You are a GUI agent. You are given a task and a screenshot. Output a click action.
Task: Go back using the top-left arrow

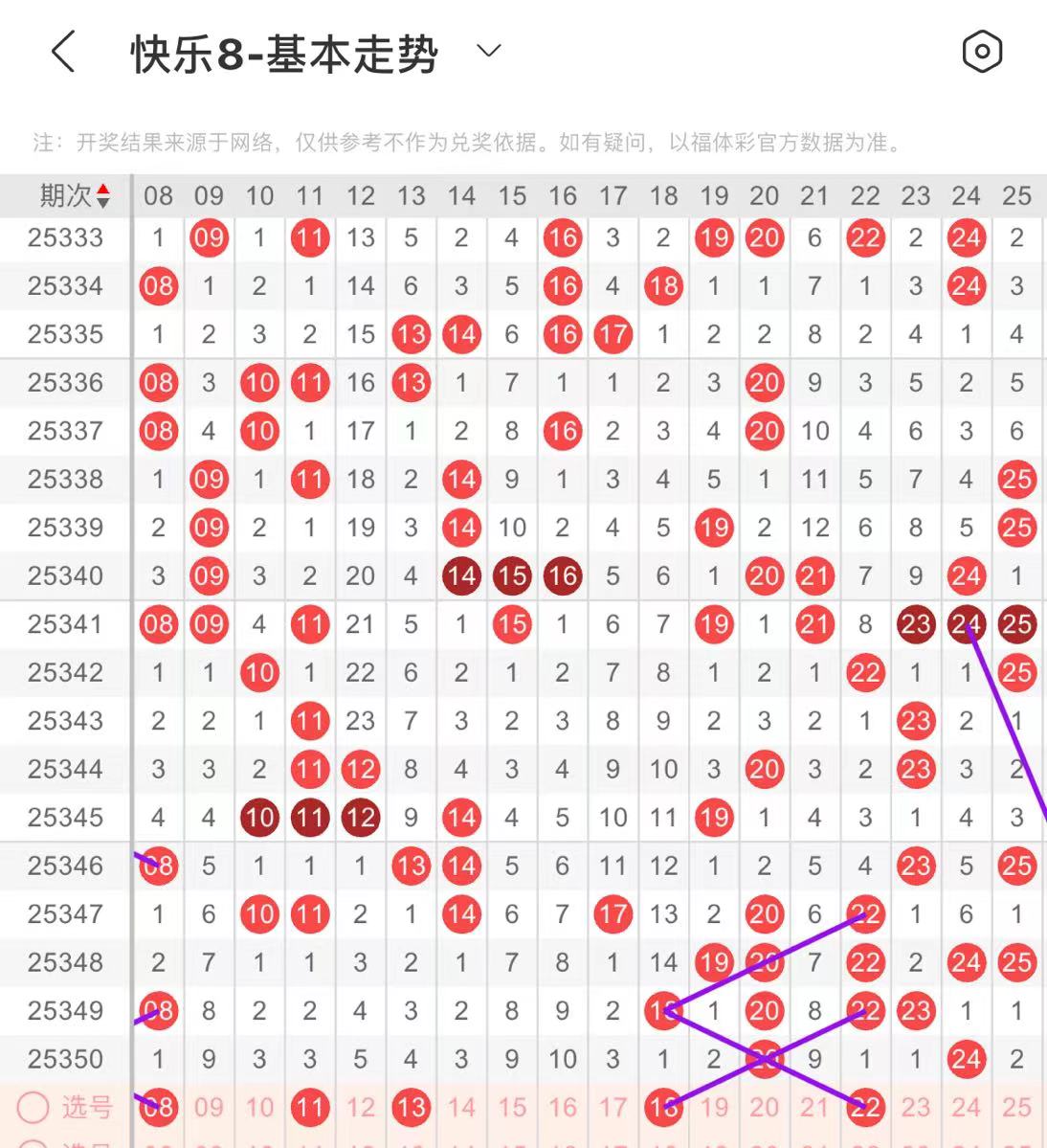63,52
